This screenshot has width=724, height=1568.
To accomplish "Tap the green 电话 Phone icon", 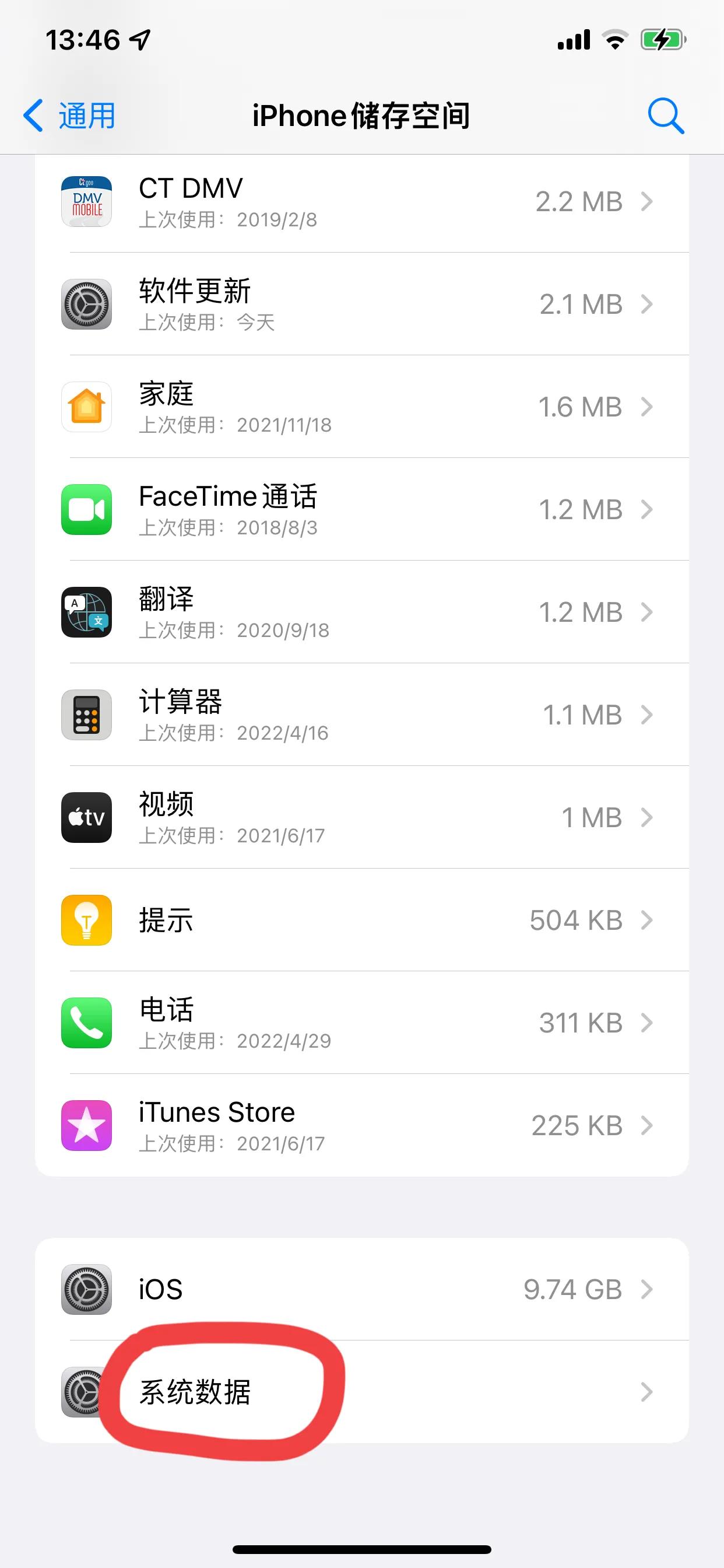I will [x=86, y=1023].
